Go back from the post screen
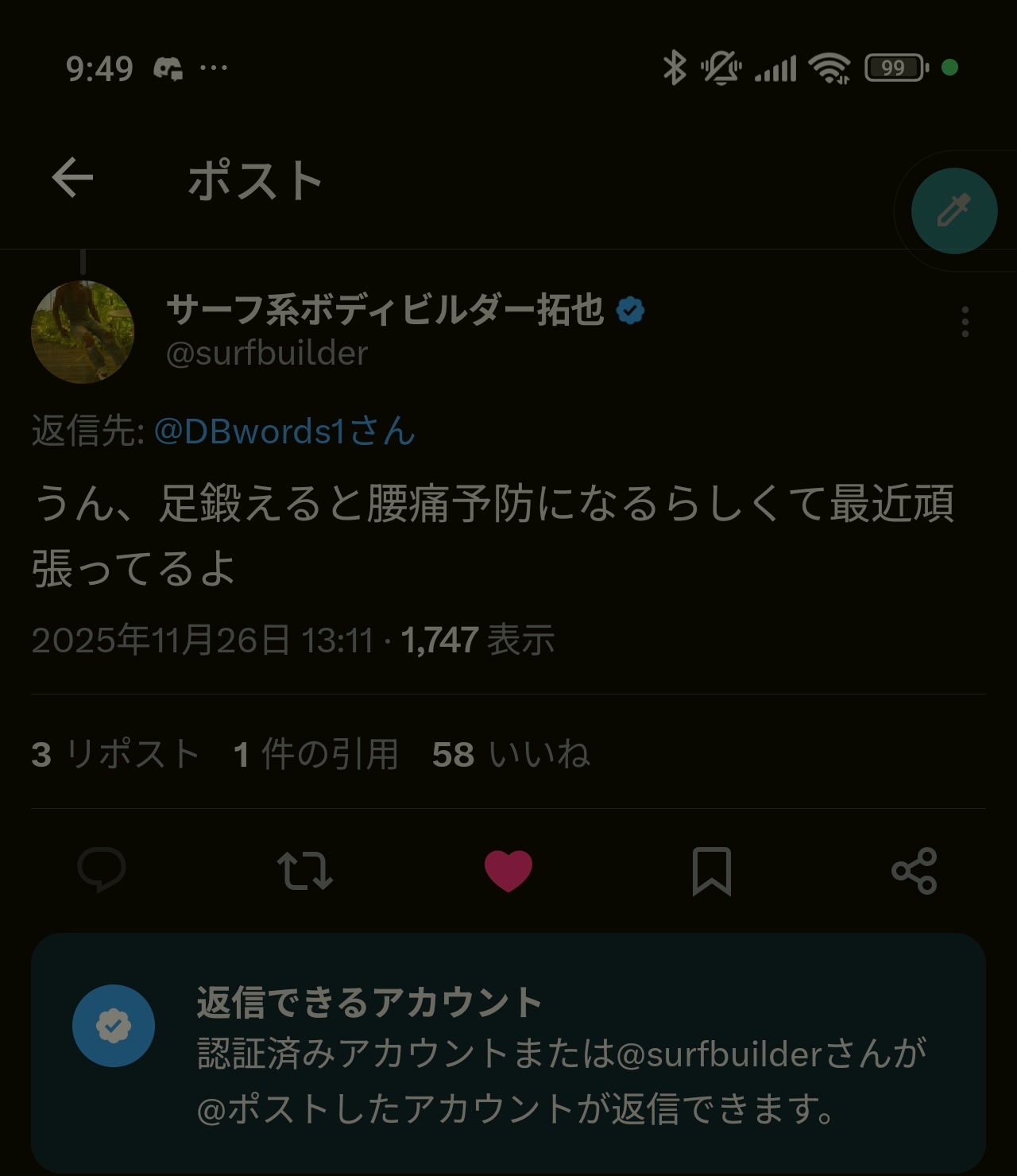 (x=72, y=177)
